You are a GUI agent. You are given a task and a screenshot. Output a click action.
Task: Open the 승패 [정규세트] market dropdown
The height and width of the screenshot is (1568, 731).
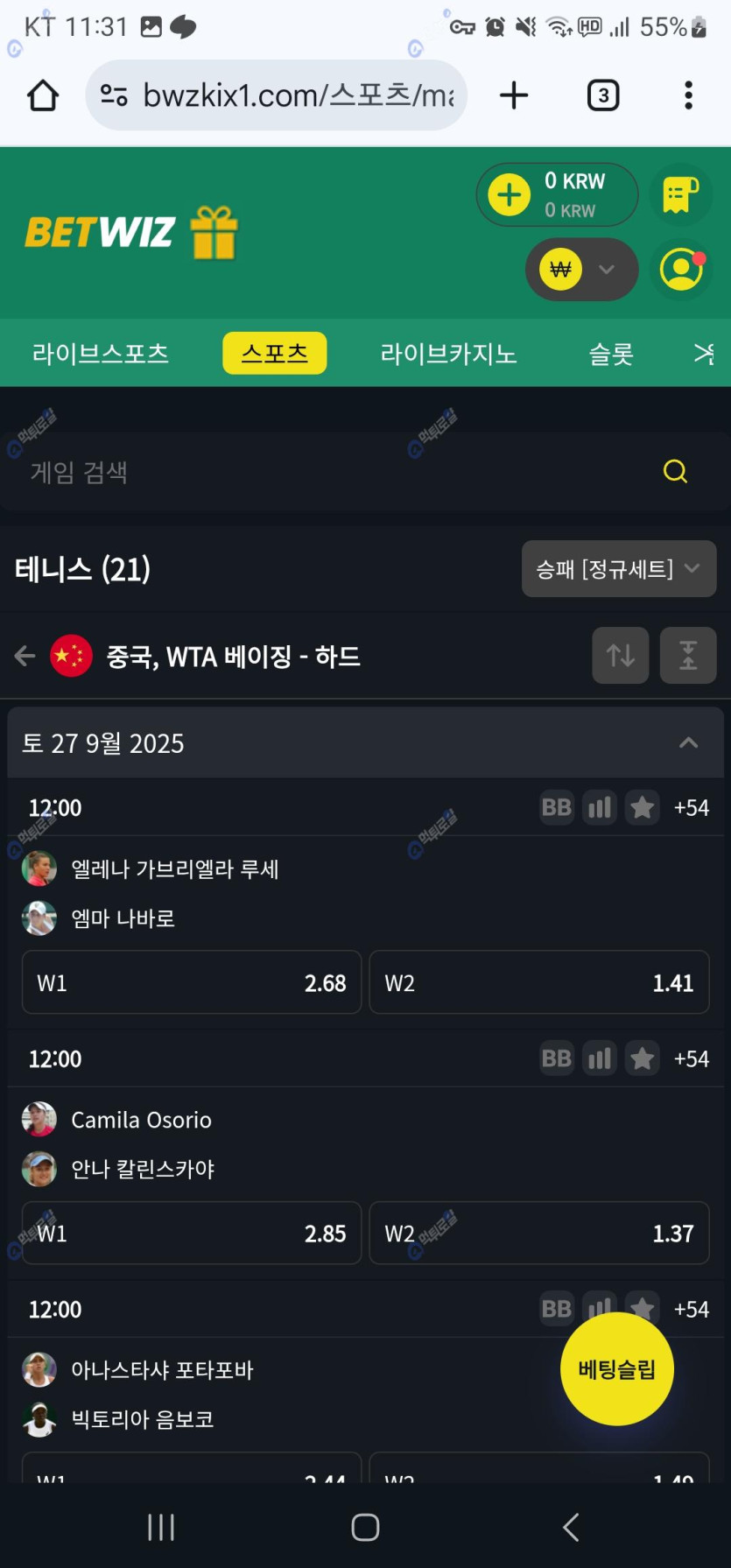(x=618, y=569)
